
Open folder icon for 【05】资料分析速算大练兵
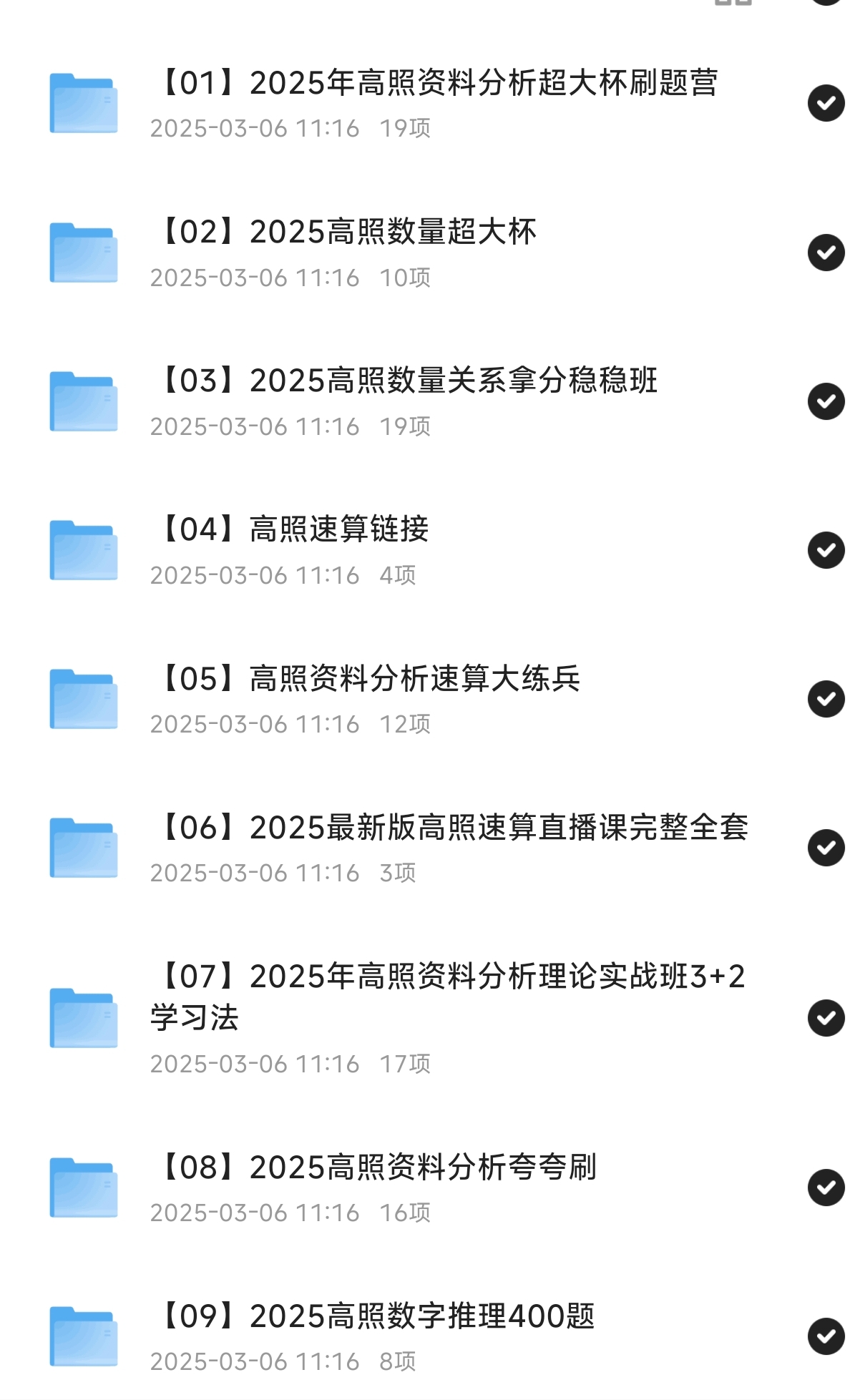84,698
